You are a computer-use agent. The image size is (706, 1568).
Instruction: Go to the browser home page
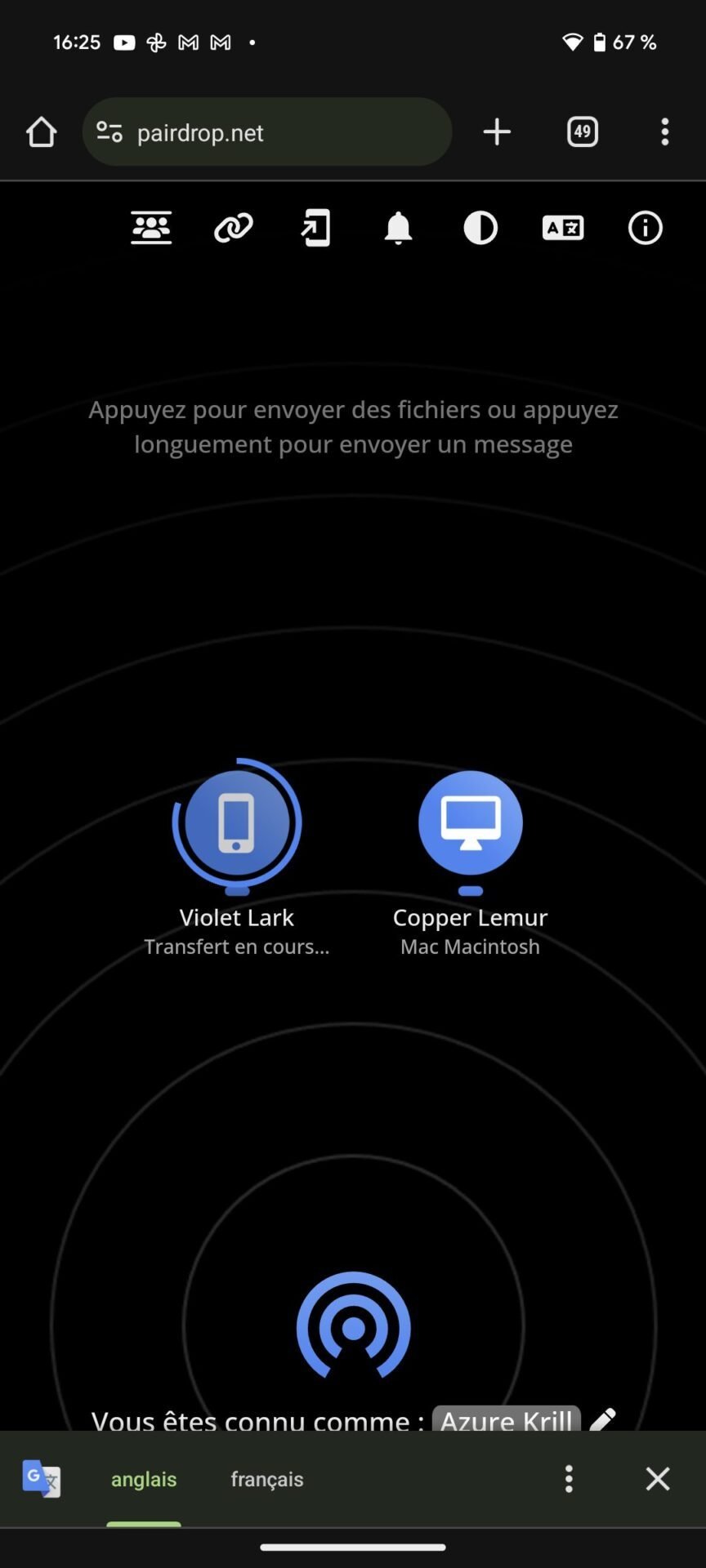[x=41, y=132]
